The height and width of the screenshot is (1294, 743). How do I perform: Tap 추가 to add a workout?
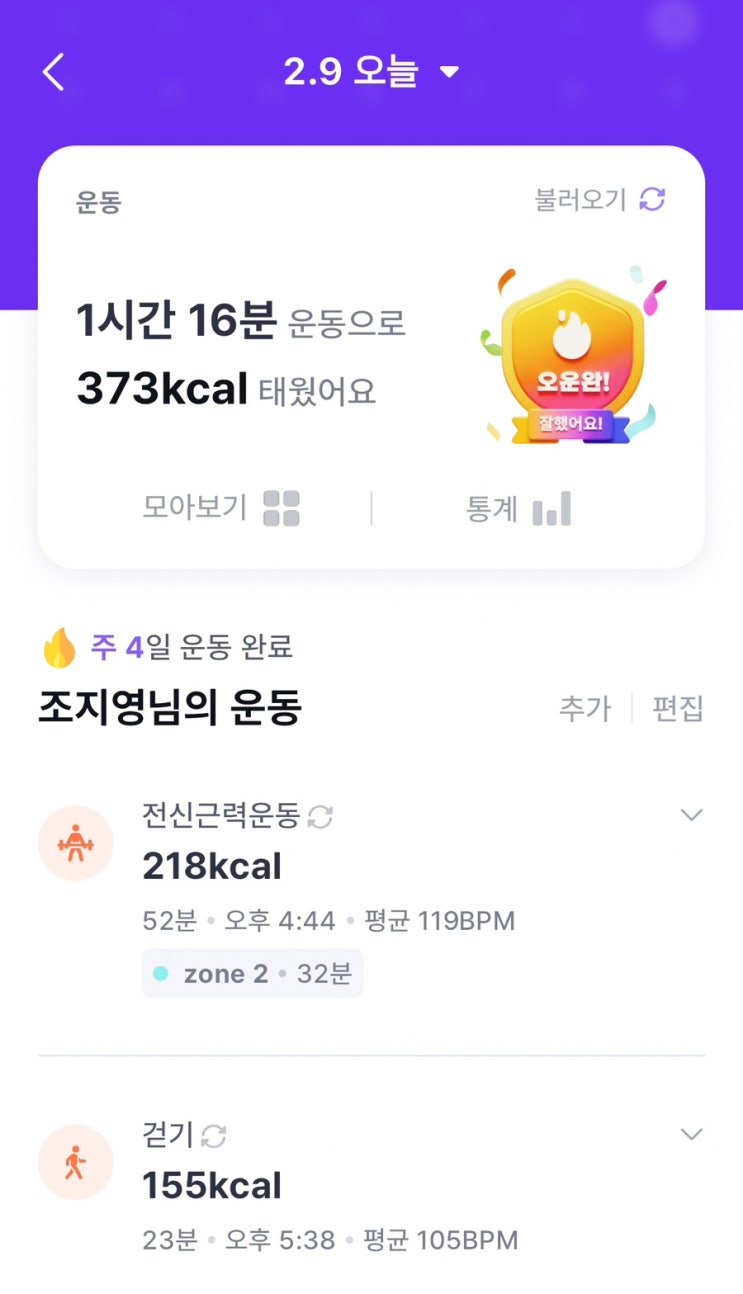584,709
